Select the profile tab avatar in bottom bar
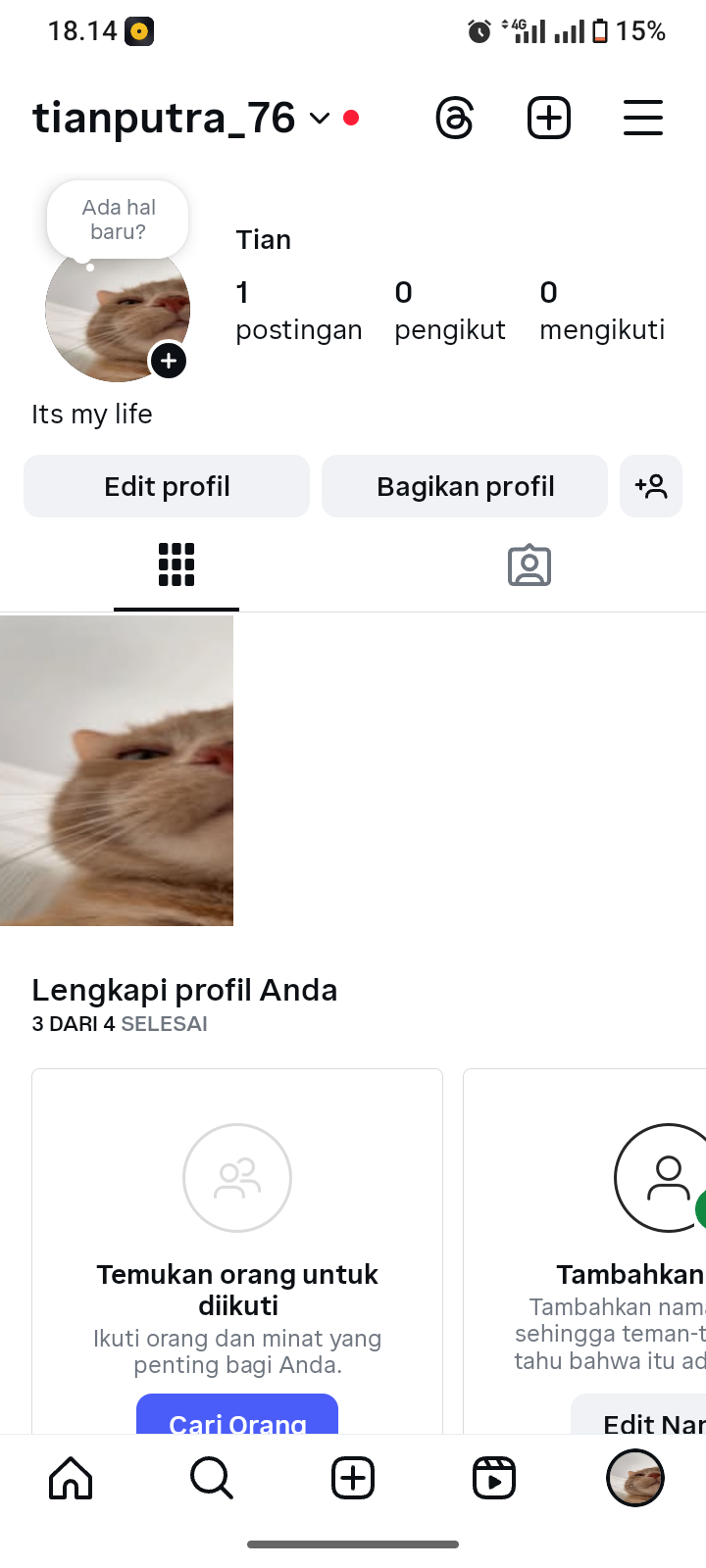706x1568 pixels. pyautogui.click(x=635, y=1478)
